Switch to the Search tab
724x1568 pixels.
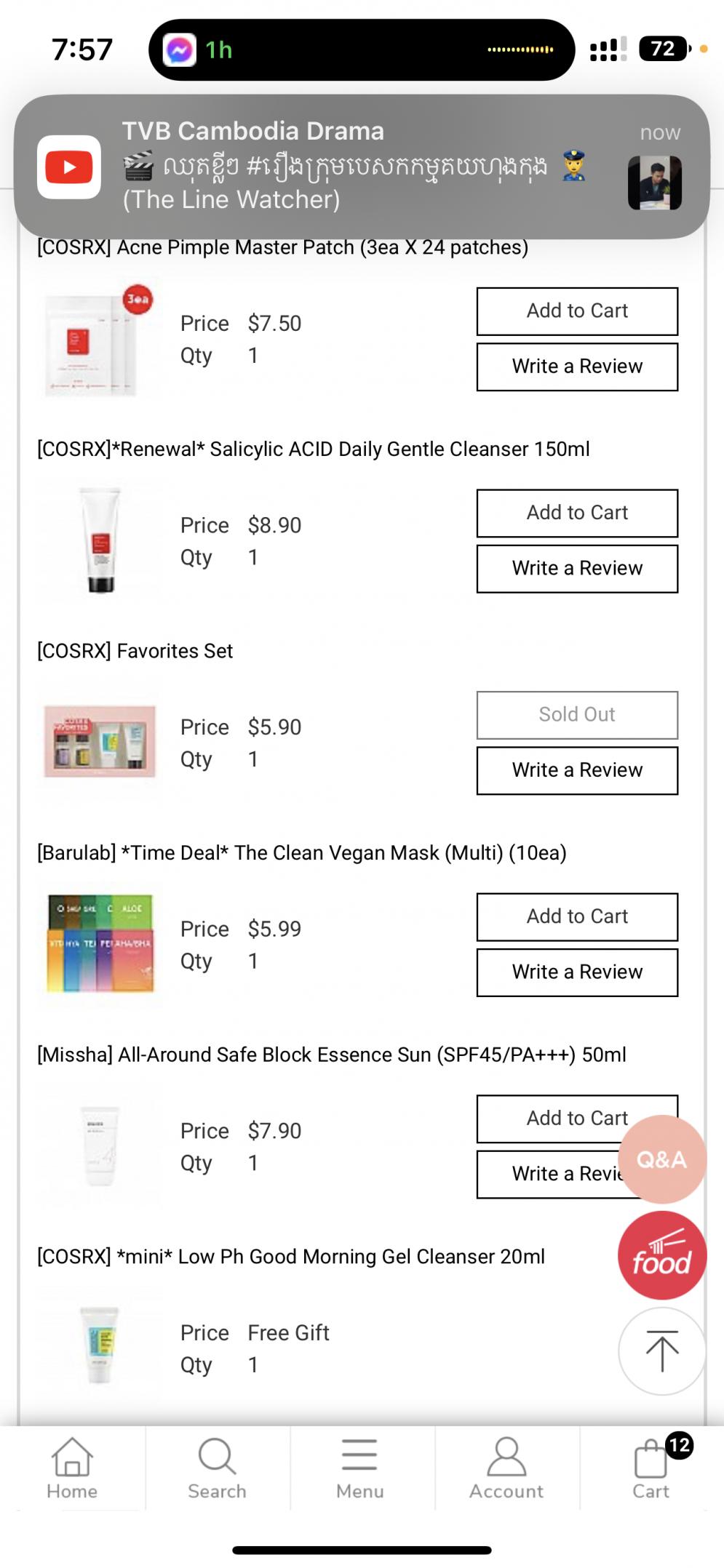[217, 1468]
